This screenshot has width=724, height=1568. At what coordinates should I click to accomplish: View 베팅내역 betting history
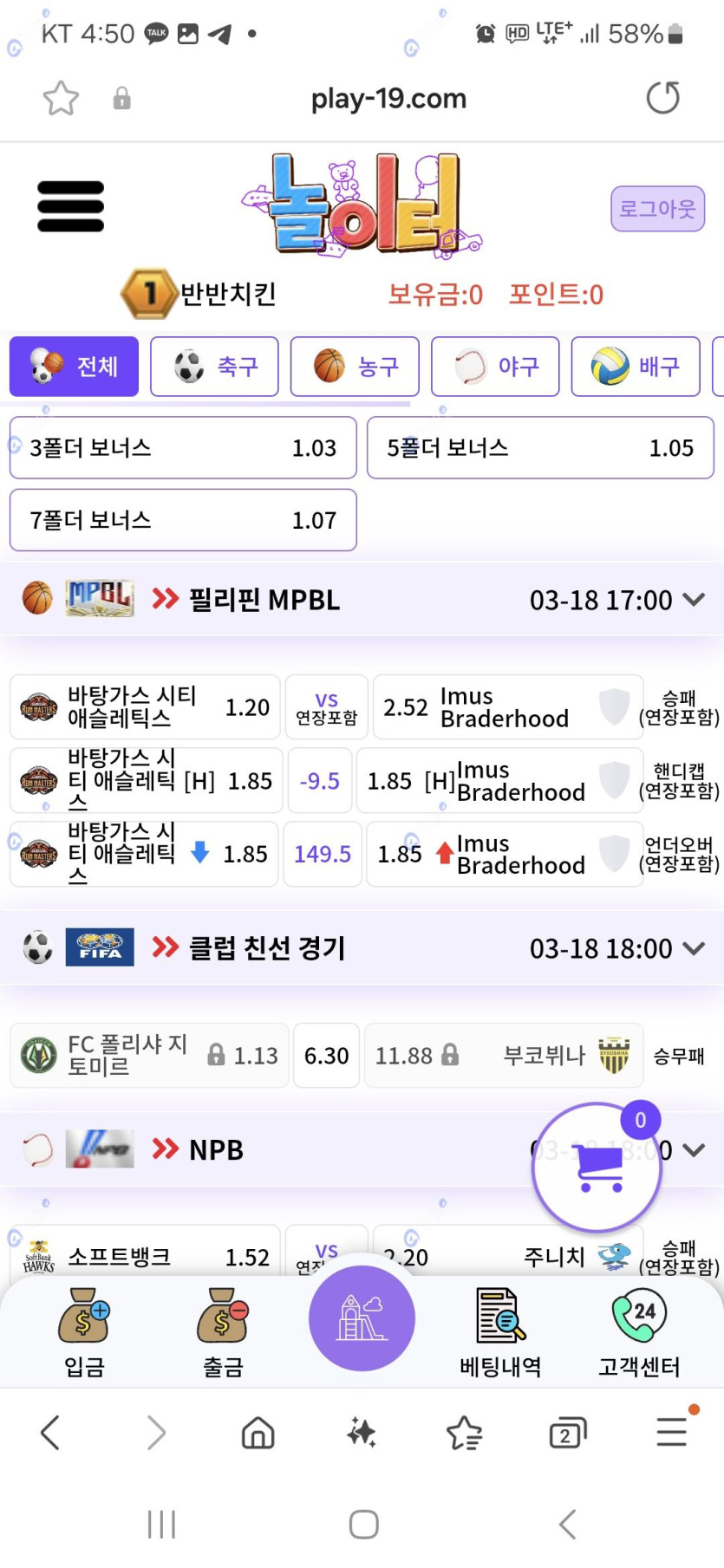pyautogui.click(x=500, y=1333)
